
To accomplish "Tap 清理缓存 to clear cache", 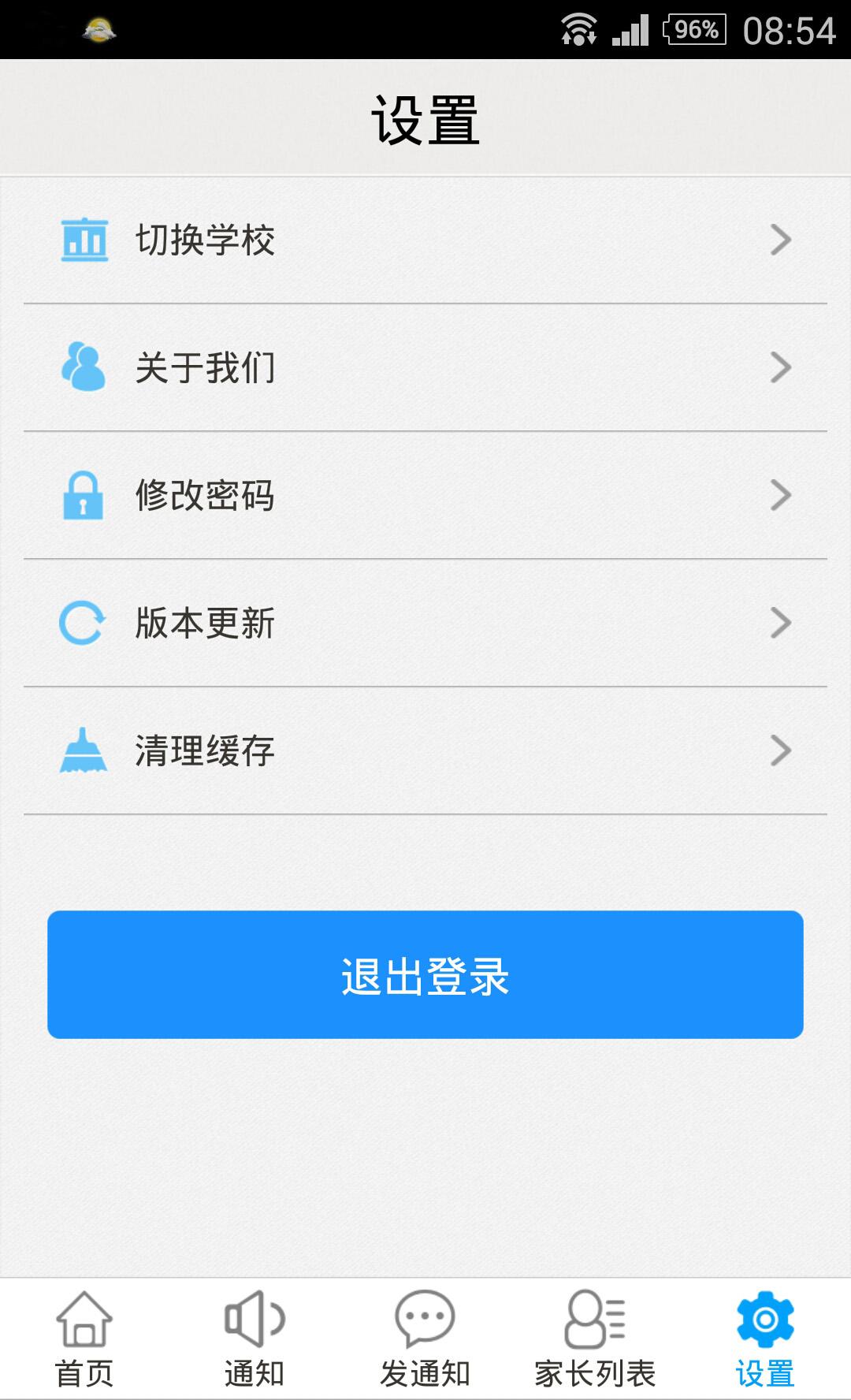I will tap(425, 751).
